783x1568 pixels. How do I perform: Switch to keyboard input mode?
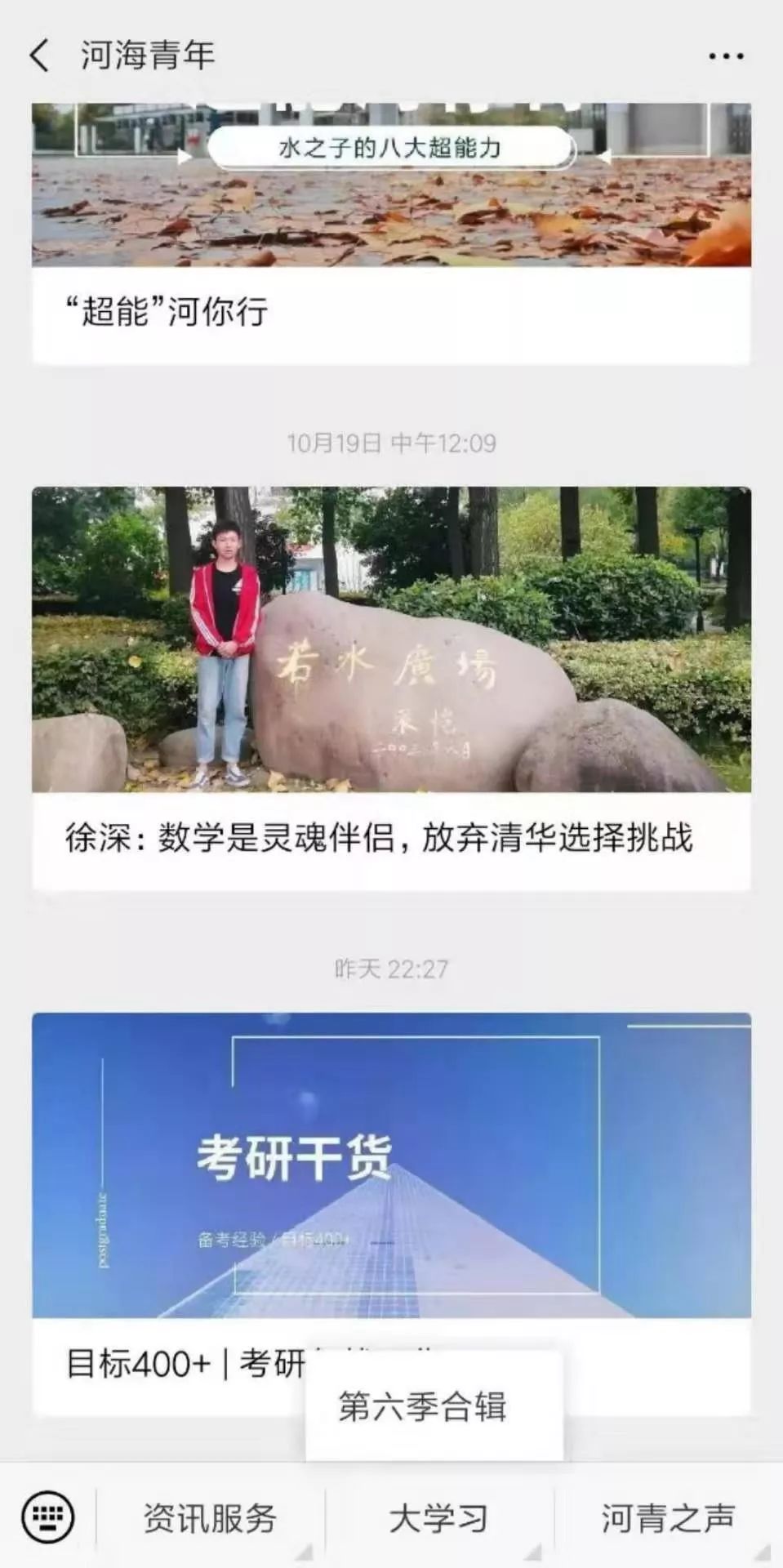47,1517
